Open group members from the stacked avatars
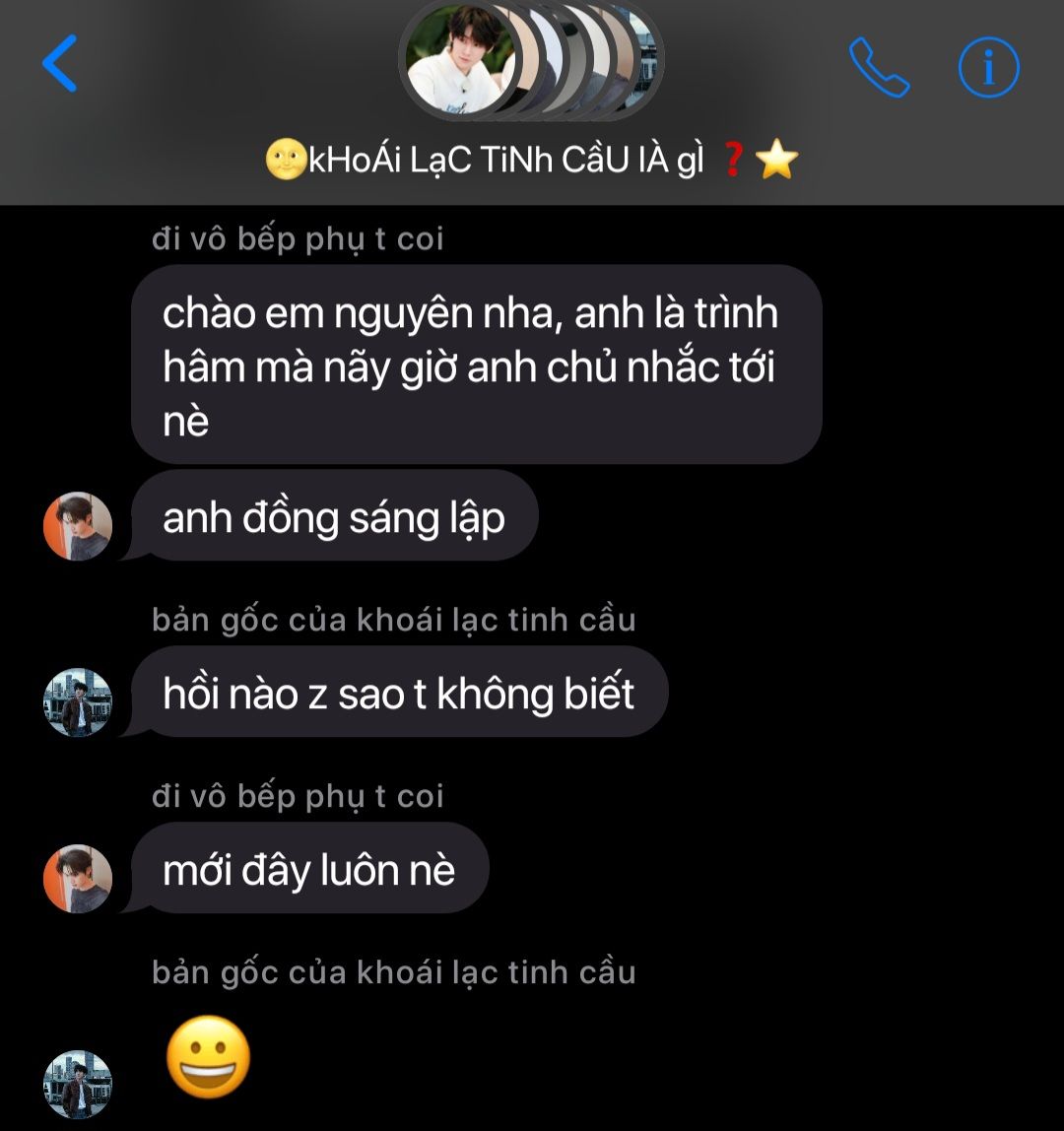Image resolution: width=1064 pixels, height=1131 pixels. tap(532, 61)
